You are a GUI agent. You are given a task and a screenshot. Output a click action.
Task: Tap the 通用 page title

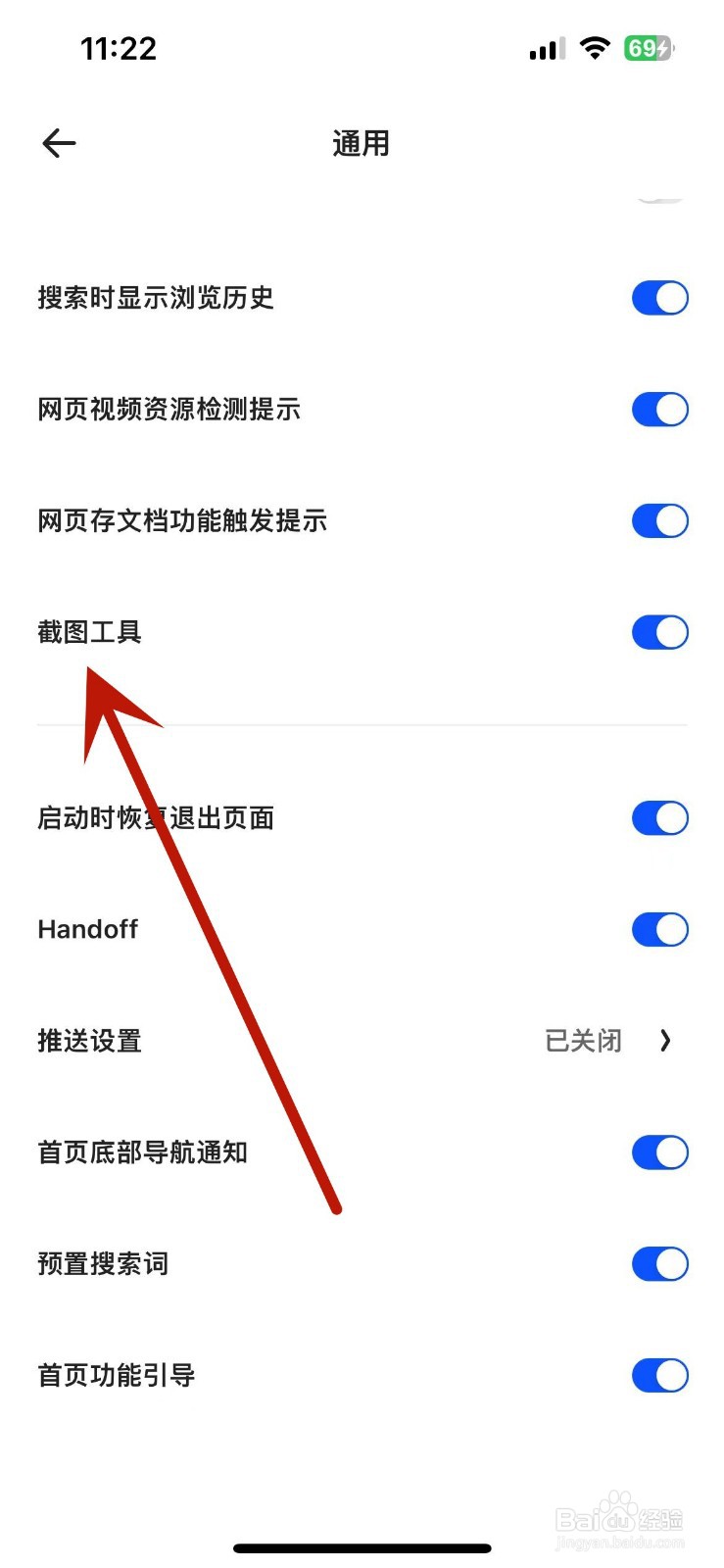[361, 143]
